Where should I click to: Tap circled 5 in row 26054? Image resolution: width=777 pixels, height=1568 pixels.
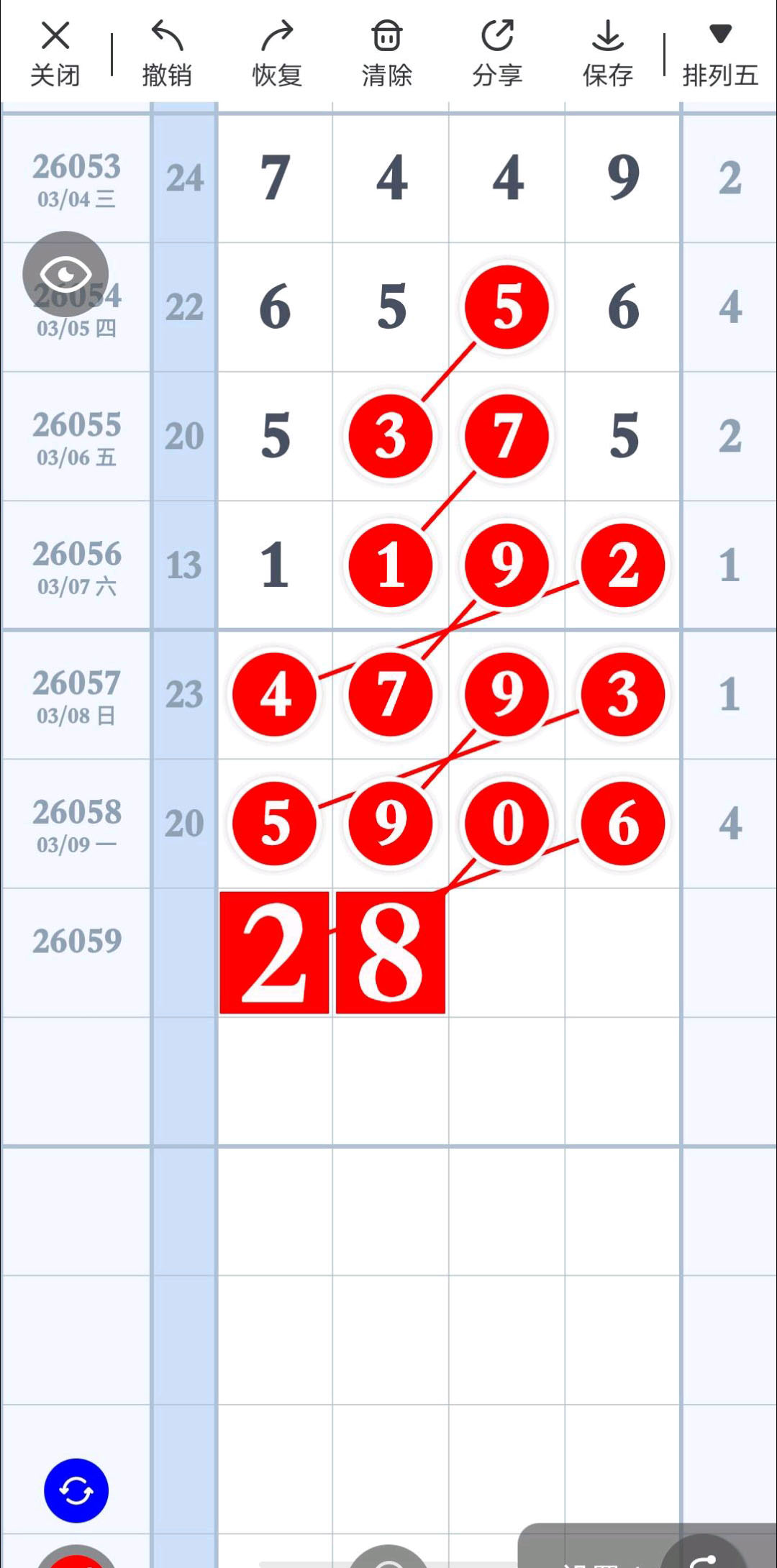click(507, 306)
